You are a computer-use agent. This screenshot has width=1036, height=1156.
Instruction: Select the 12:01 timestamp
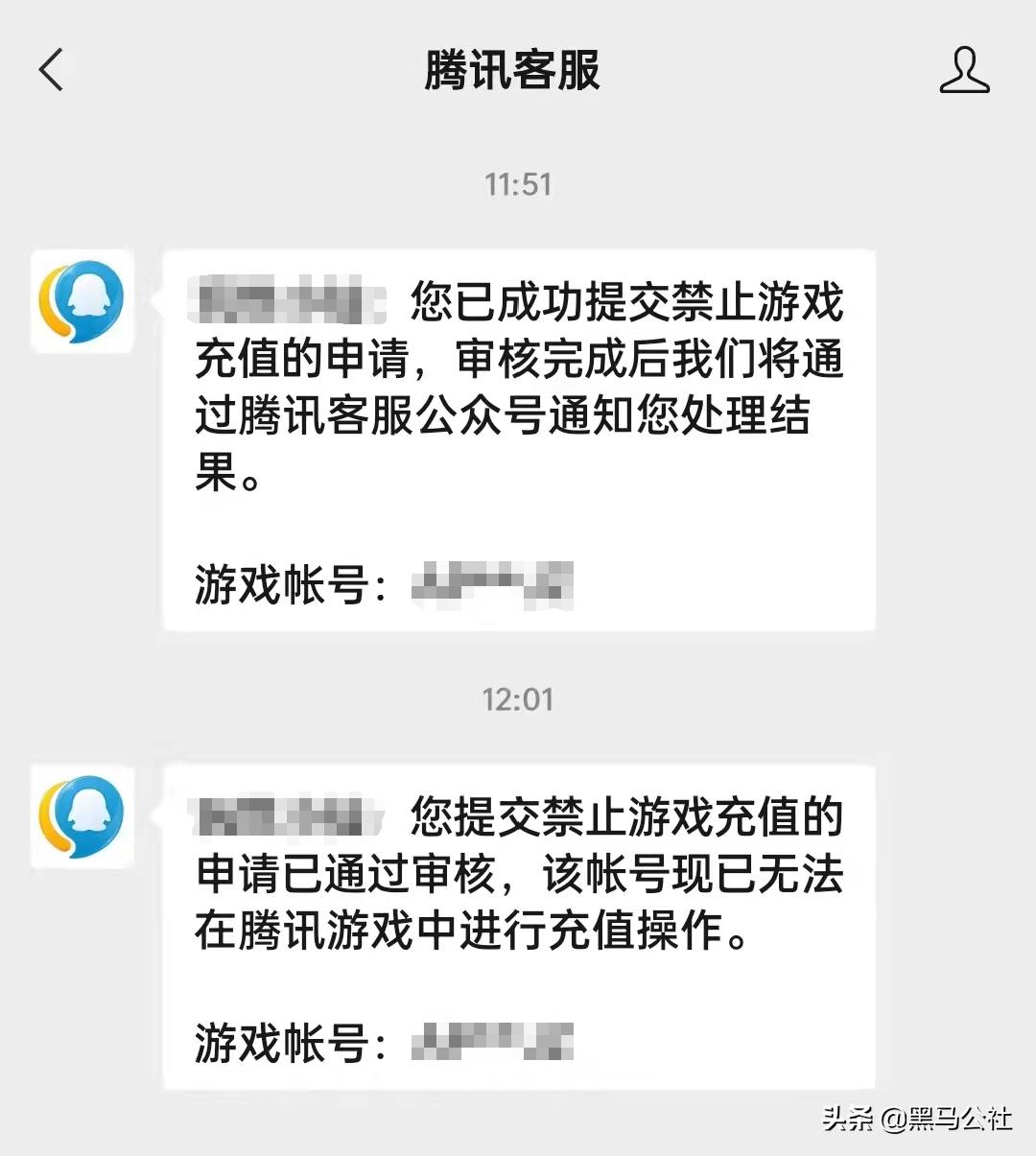tap(518, 700)
